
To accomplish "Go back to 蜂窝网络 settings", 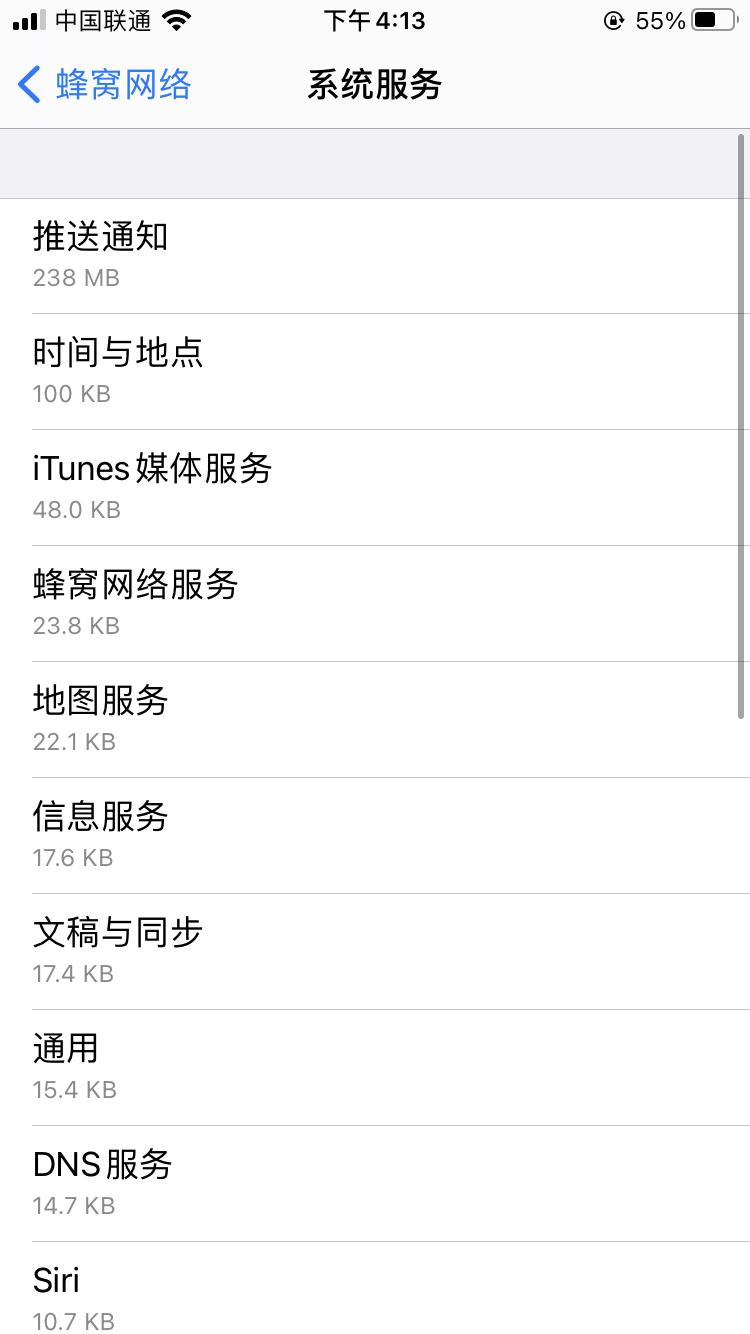I will [104, 85].
